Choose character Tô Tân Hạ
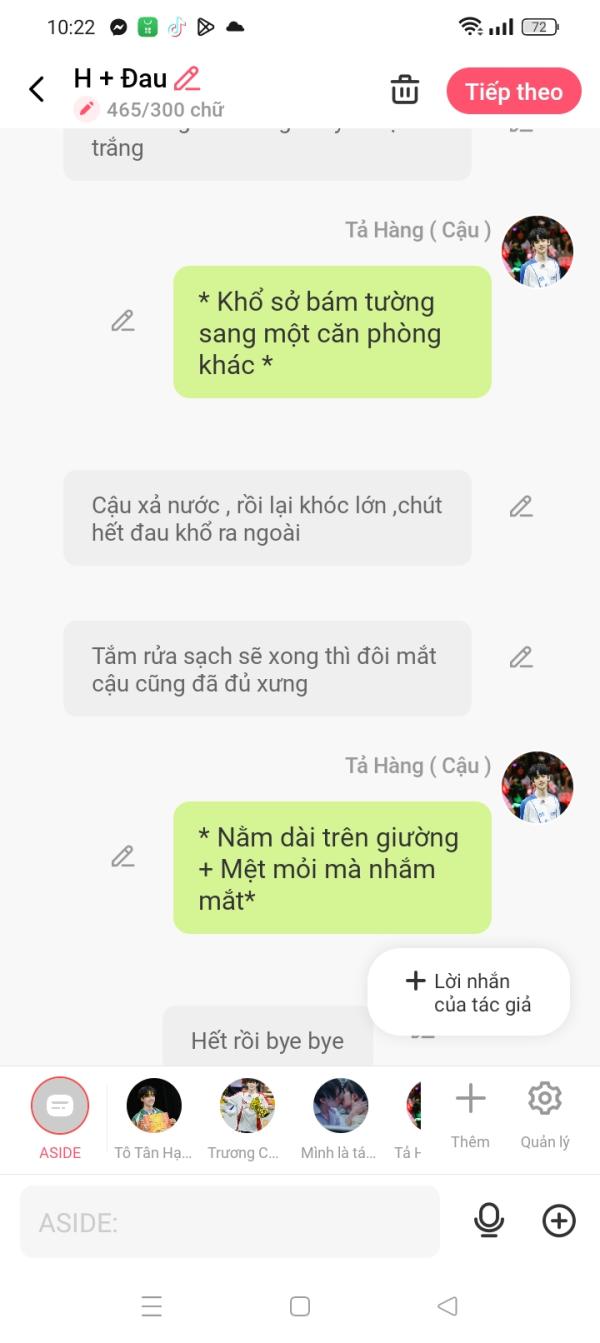 click(153, 1116)
